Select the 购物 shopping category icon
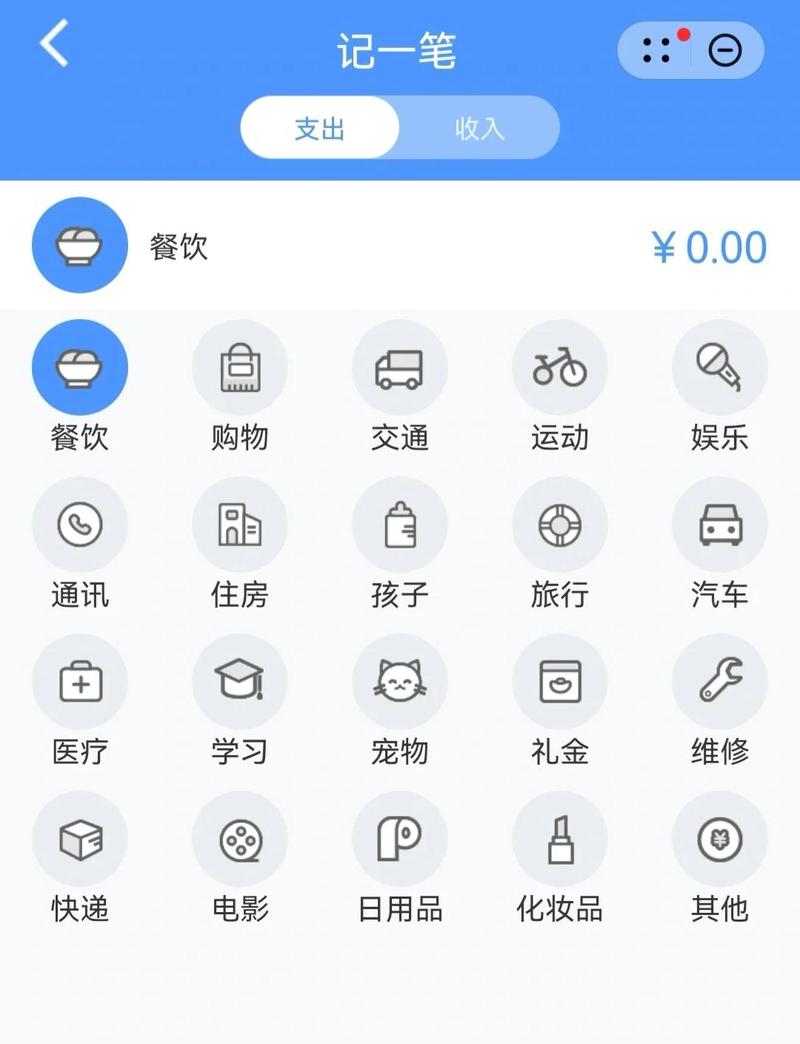Viewport: 800px width, 1044px height. click(240, 367)
